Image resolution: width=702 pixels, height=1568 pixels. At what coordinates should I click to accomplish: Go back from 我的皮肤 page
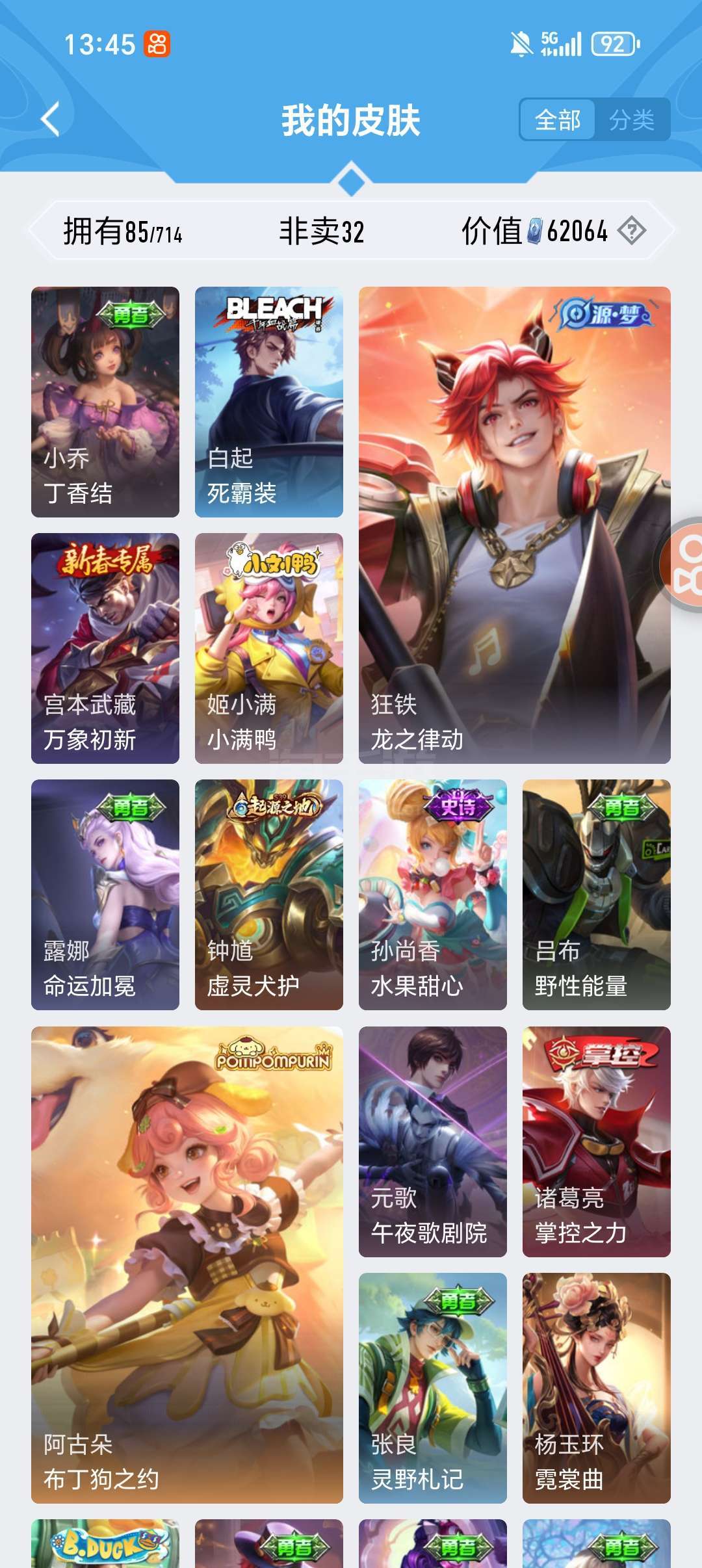point(51,120)
